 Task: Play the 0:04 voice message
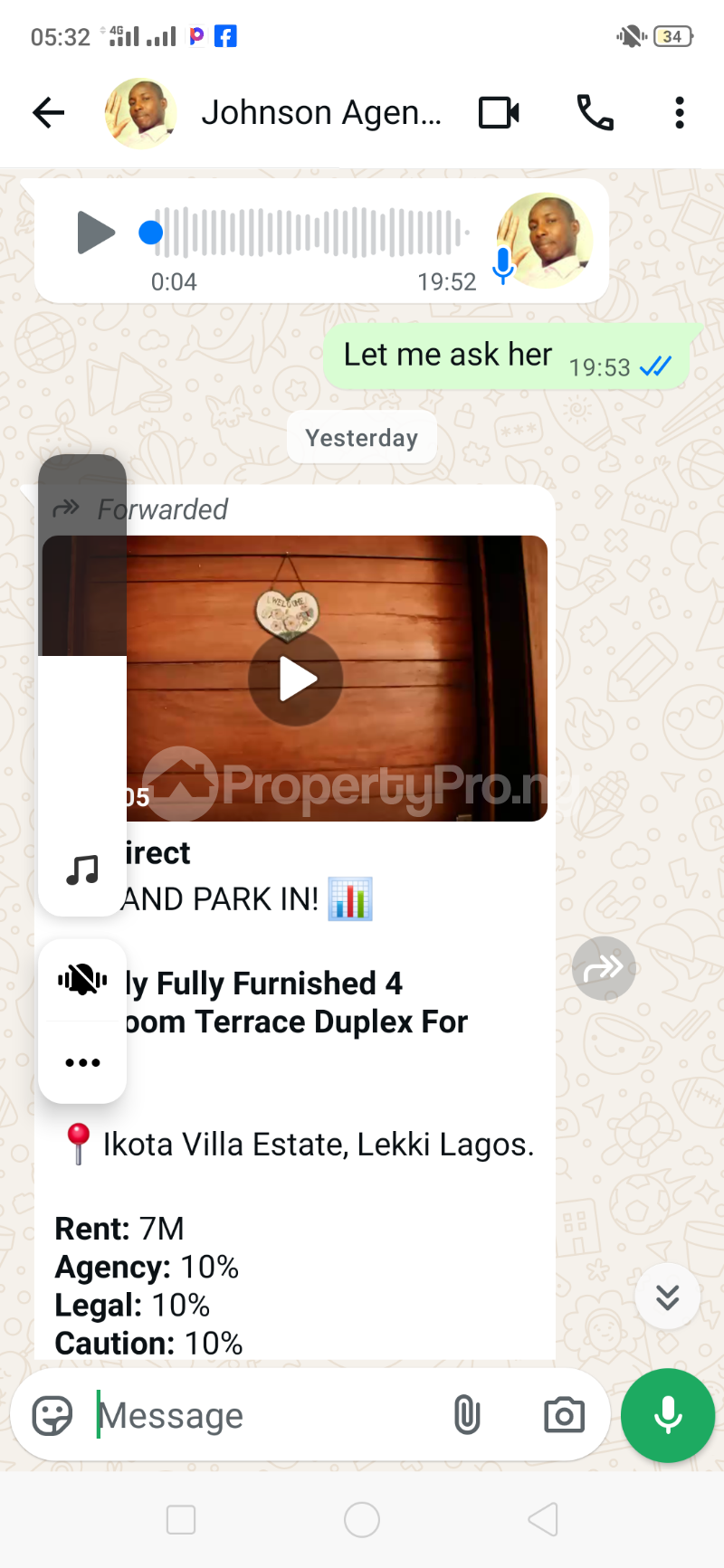click(95, 233)
